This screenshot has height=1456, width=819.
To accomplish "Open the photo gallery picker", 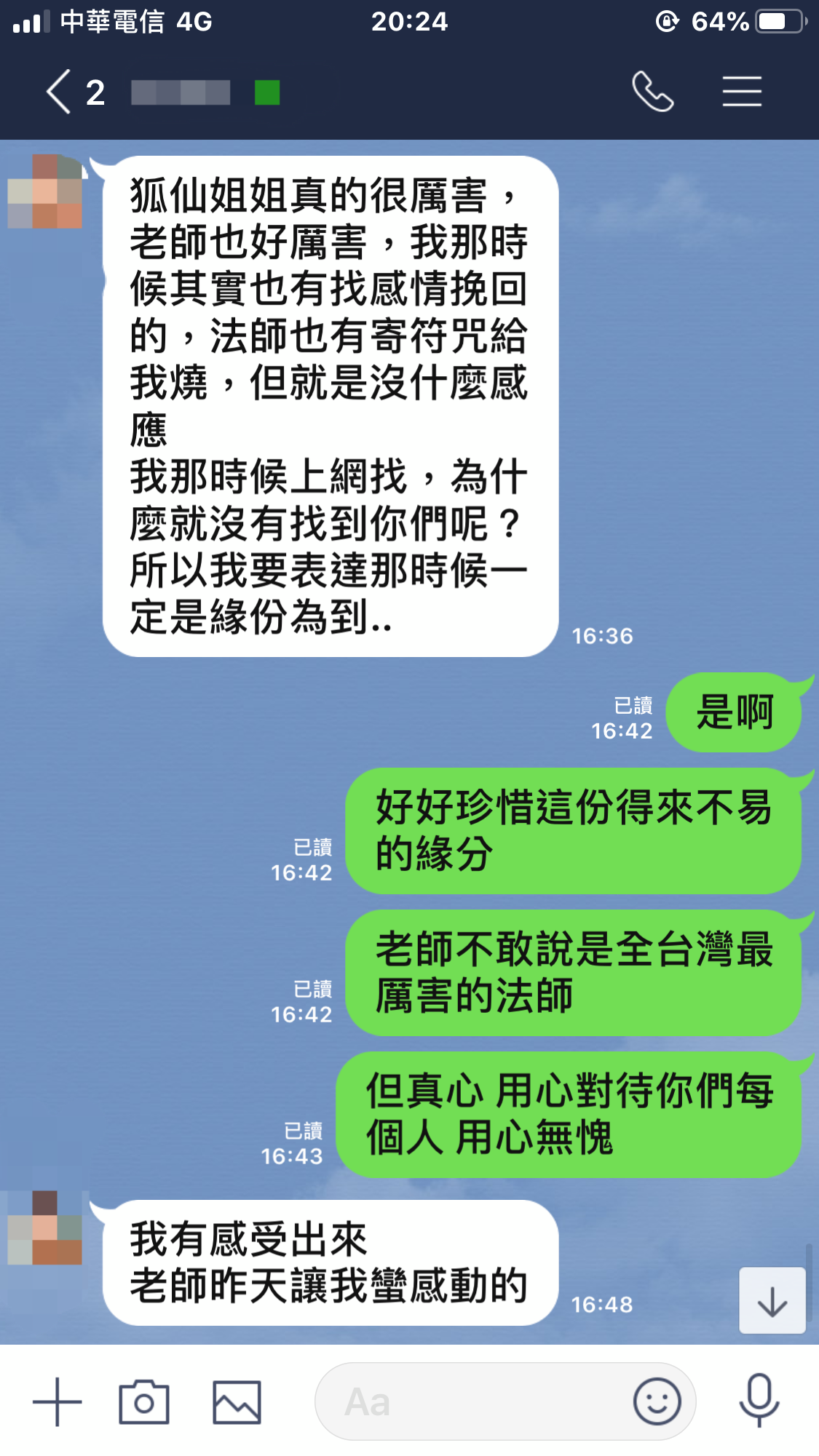I will coord(237,1401).
